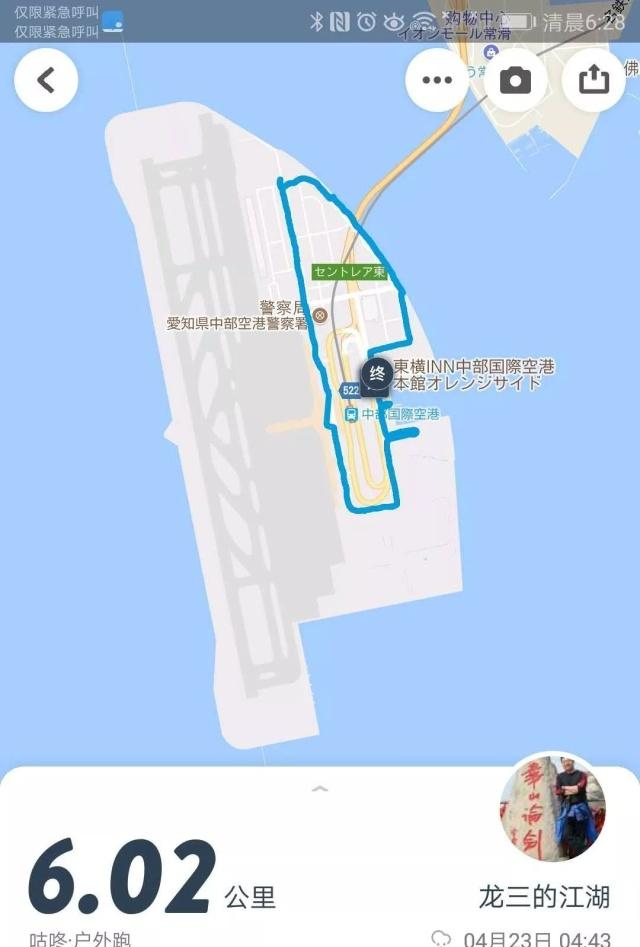Expand the run details panel chevron
This screenshot has width=640, height=947.
[x=320, y=789]
